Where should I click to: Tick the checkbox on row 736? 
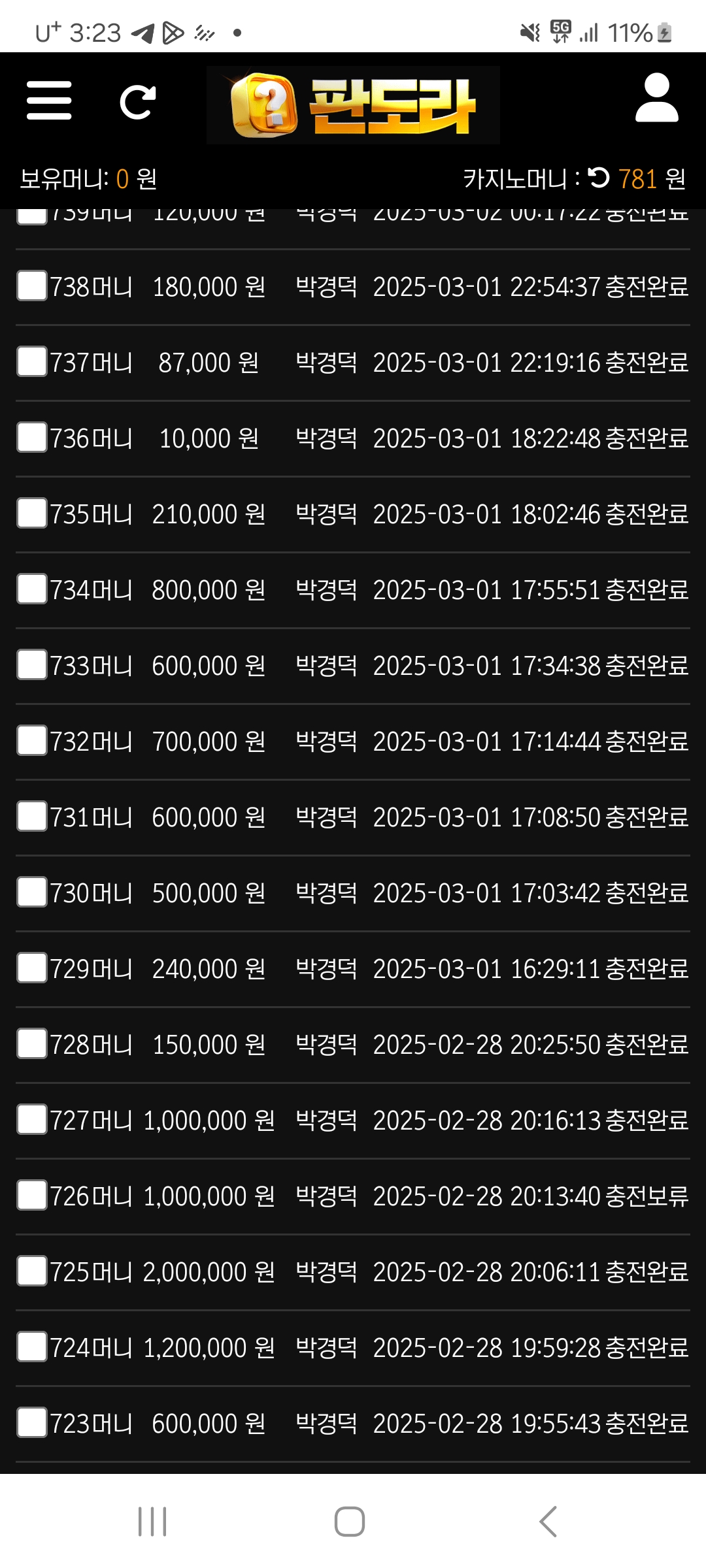coord(32,438)
